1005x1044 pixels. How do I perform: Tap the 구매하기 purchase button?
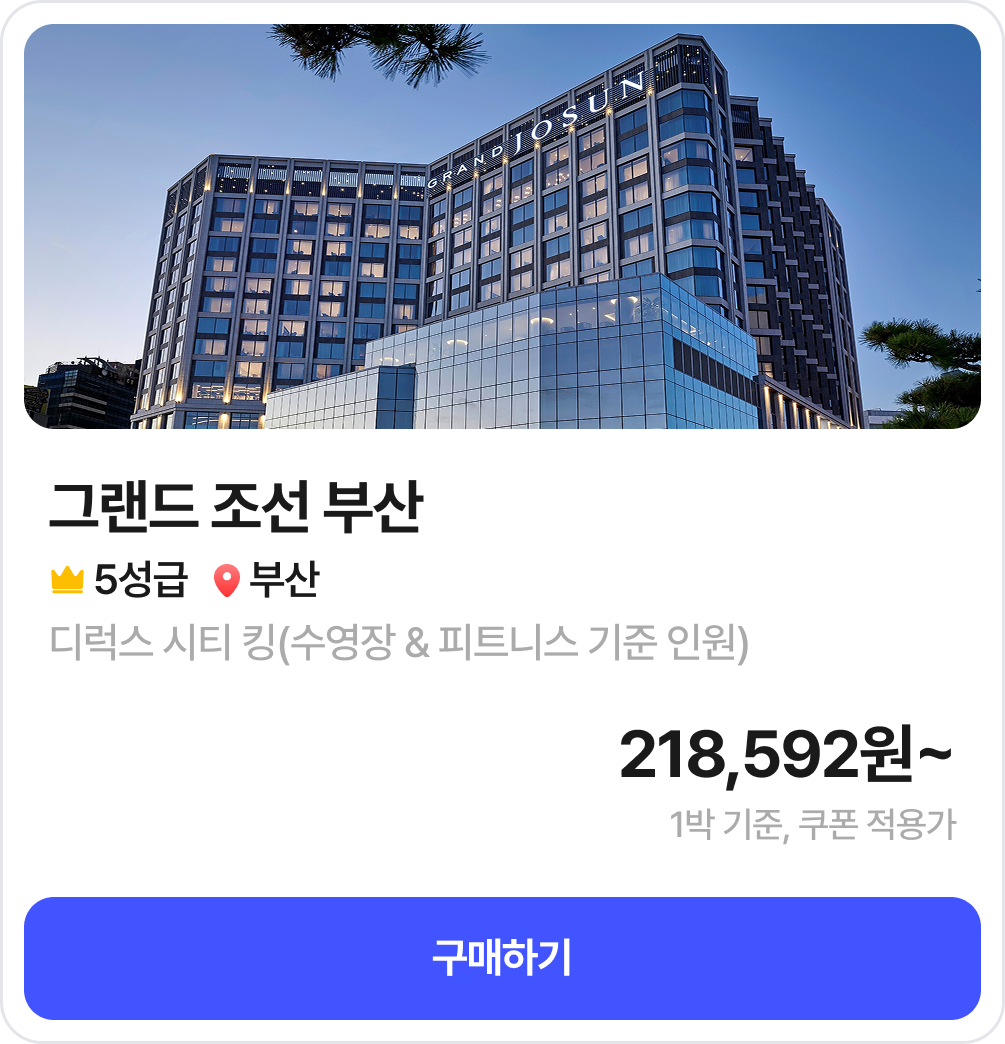point(502,958)
